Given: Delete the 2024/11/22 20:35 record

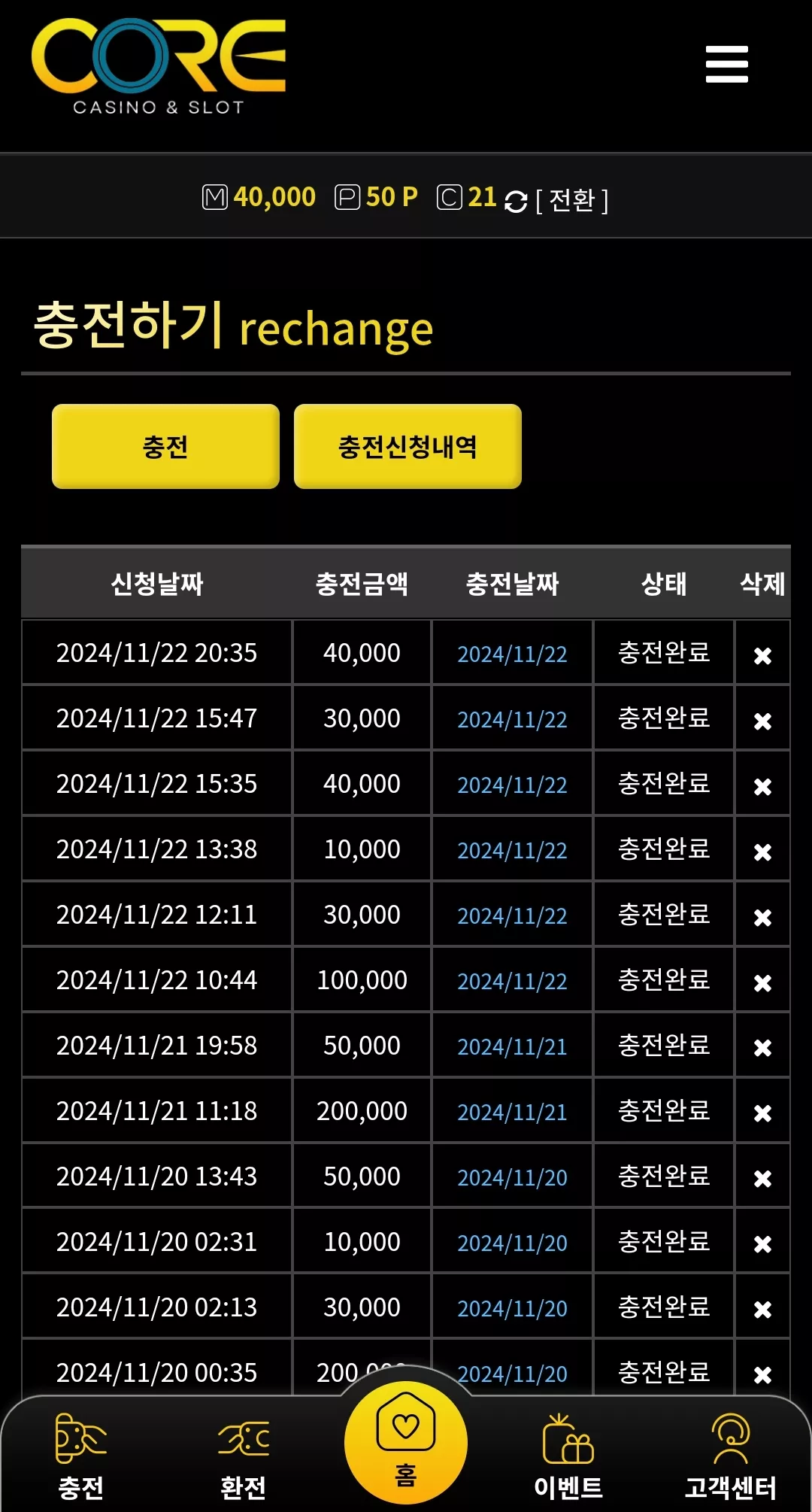Looking at the screenshot, I should click(x=762, y=655).
